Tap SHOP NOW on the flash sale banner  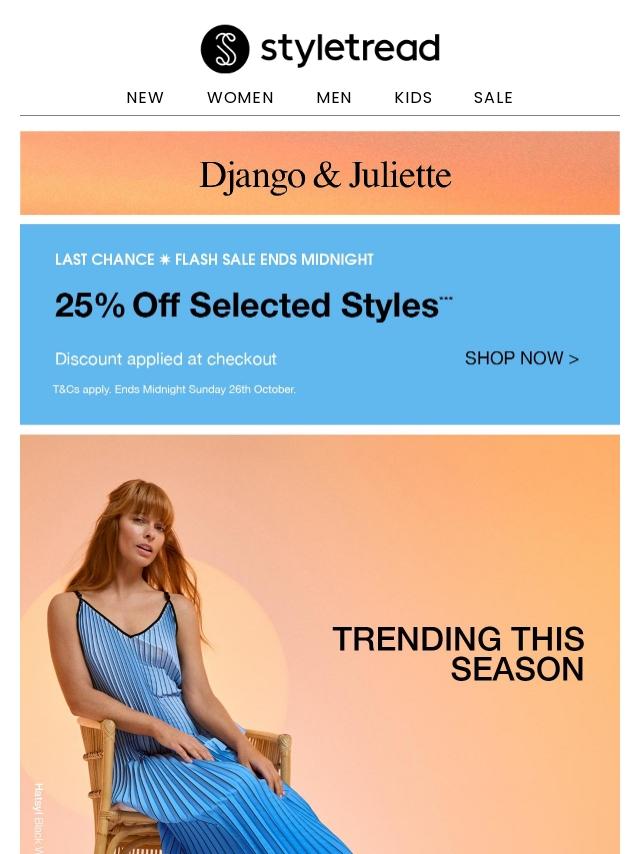coord(521,358)
